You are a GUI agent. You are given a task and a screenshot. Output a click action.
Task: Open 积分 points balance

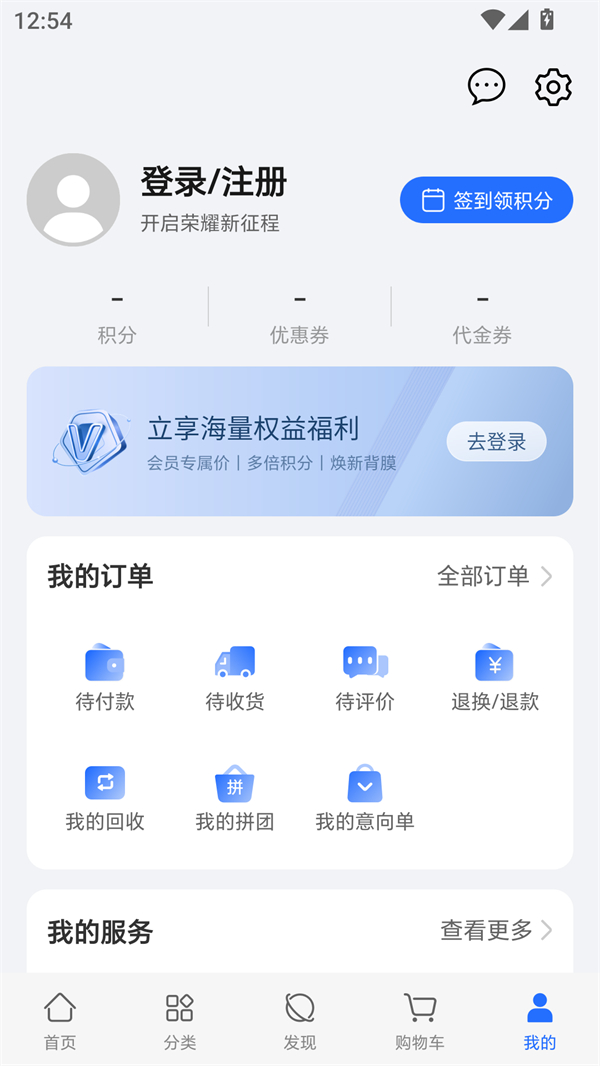[x=117, y=316]
